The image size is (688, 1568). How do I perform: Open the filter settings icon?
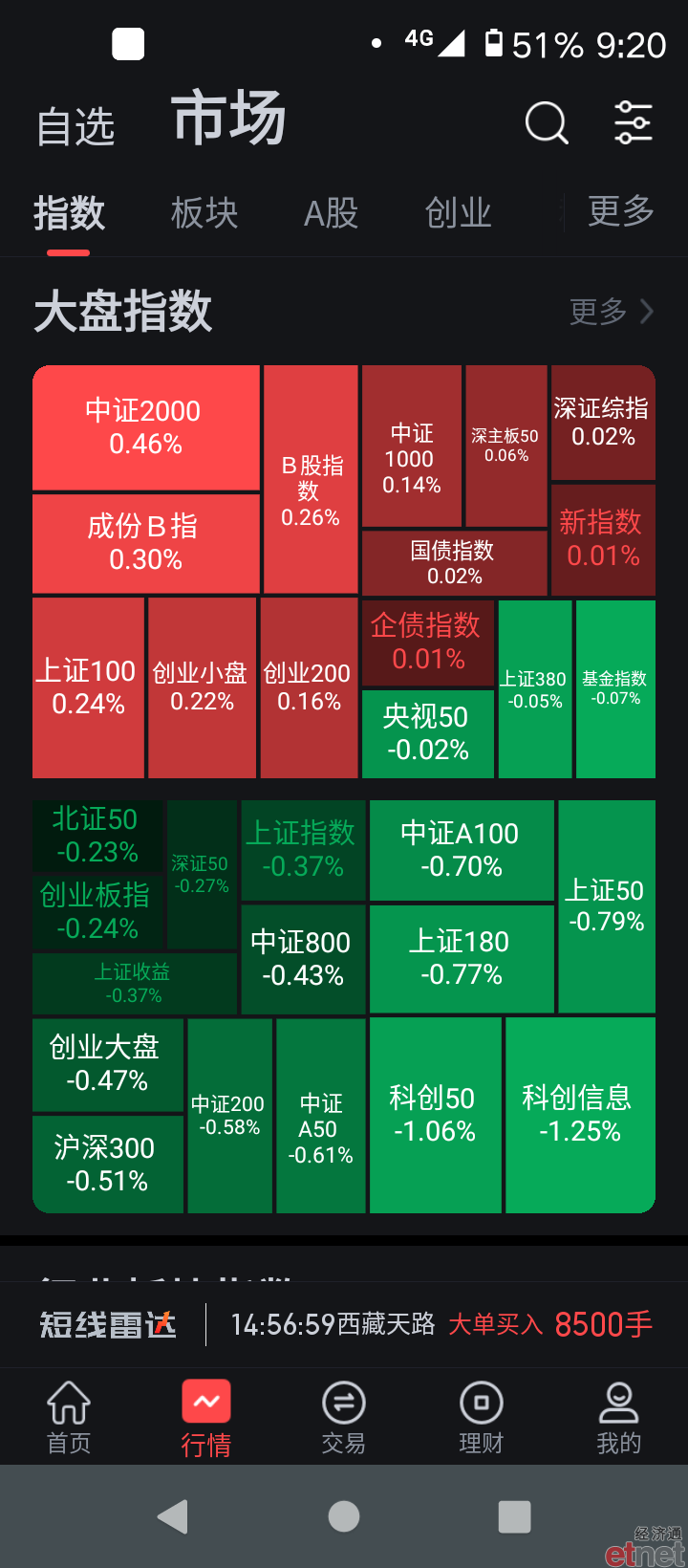point(634,122)
